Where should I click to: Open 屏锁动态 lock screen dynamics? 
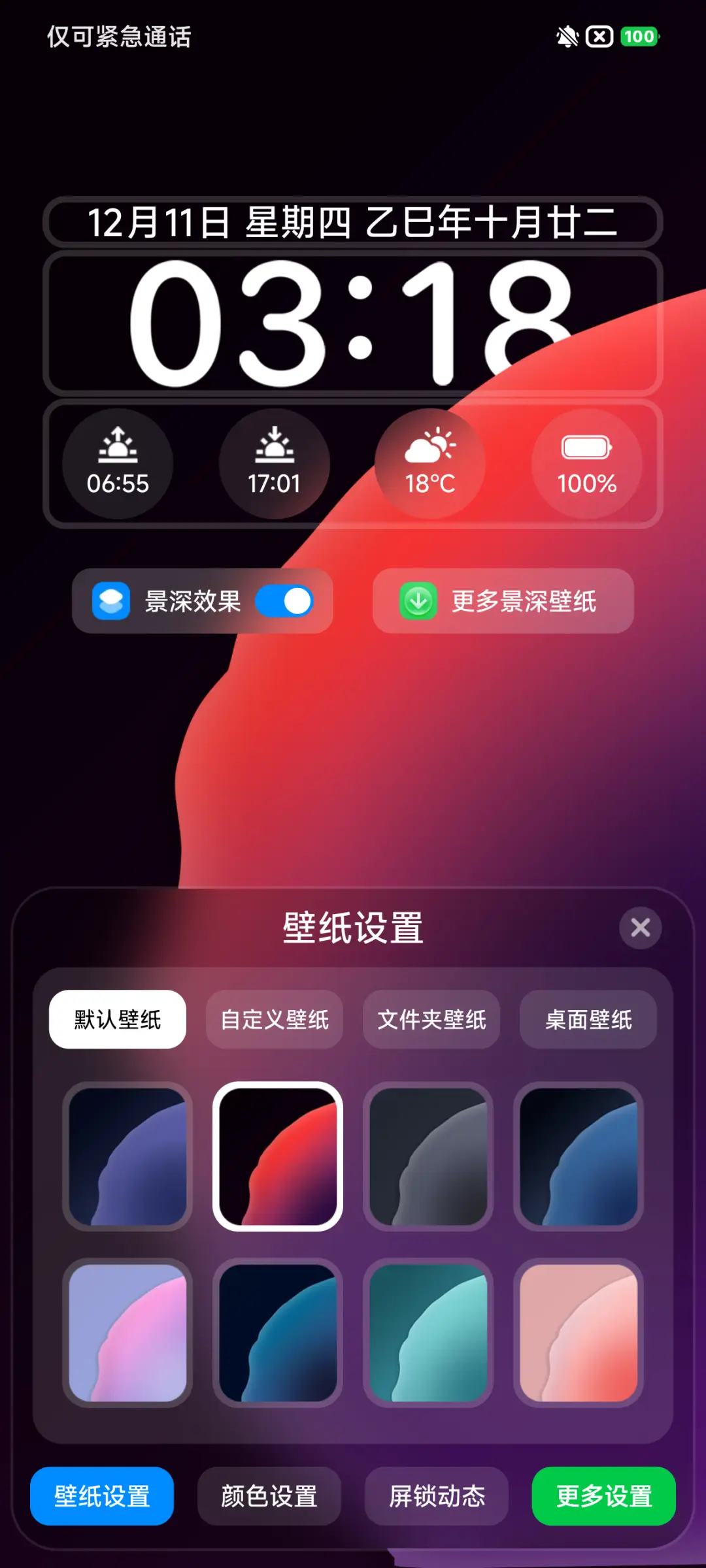(435, 1497)
